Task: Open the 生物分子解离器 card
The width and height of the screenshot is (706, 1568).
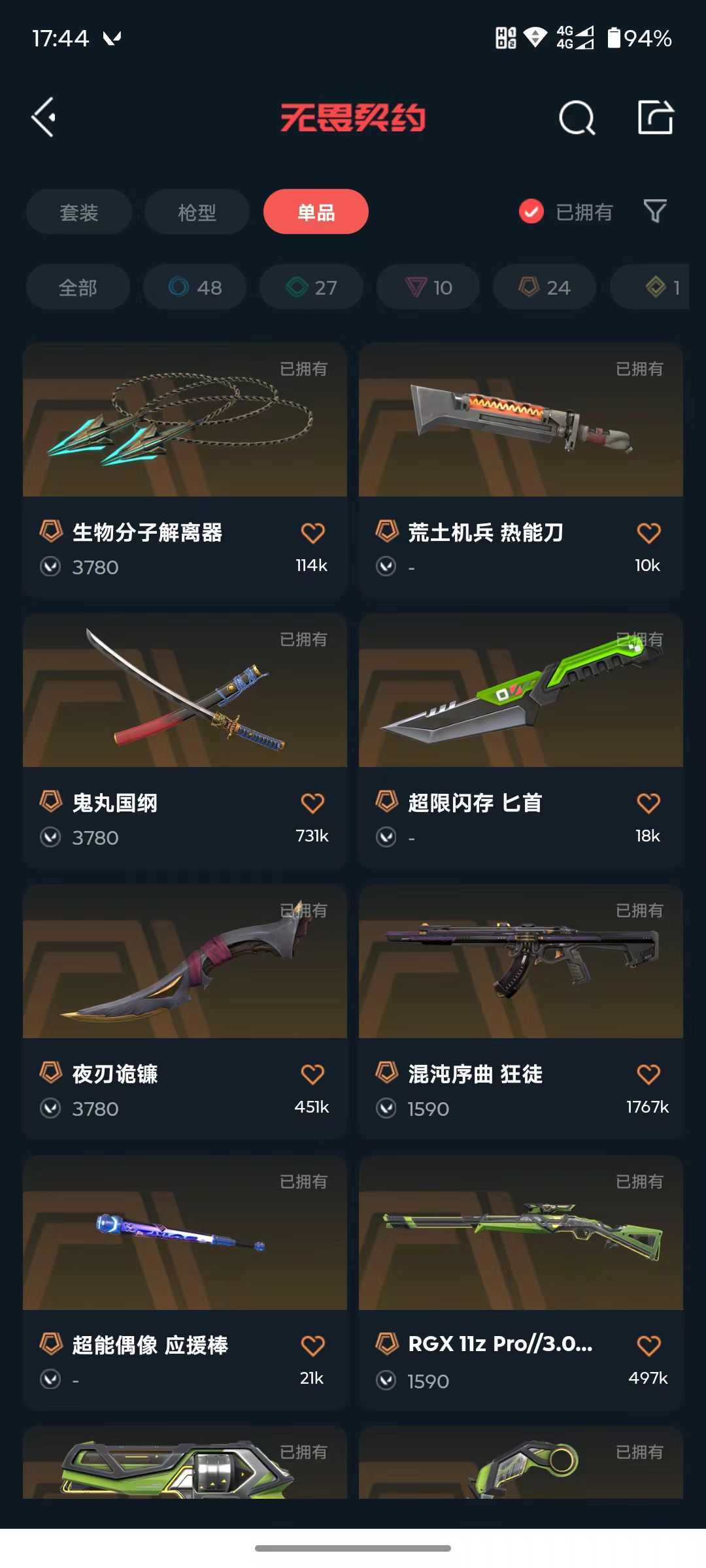Action: click(x=185, y=470)
